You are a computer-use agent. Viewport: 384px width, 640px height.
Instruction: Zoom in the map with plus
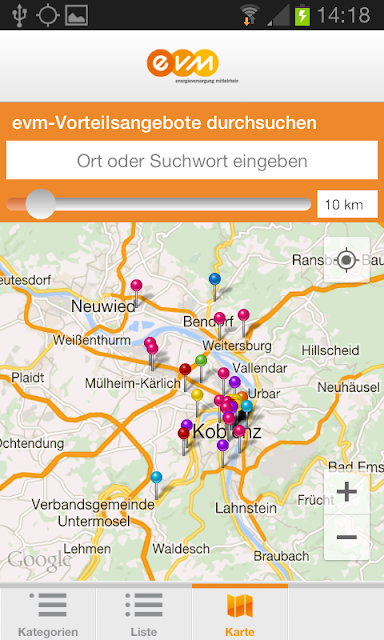(x=346, y=491)
